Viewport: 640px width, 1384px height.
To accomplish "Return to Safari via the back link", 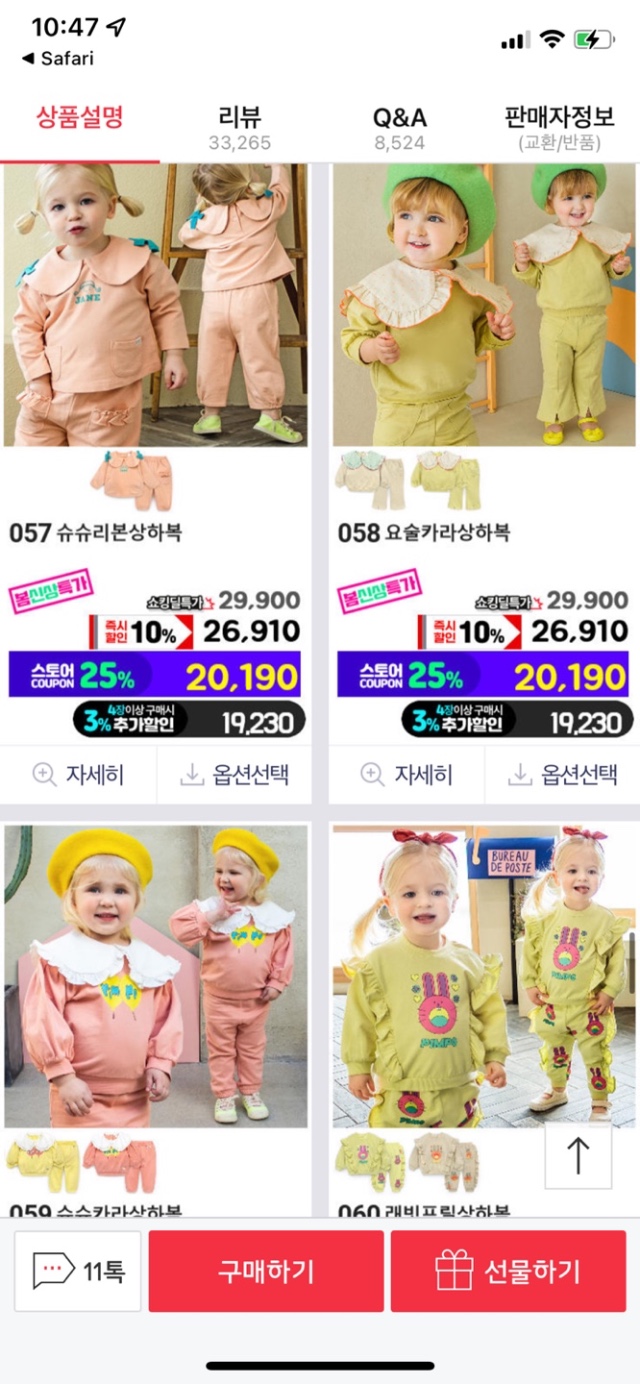I will tap(58, 58).
